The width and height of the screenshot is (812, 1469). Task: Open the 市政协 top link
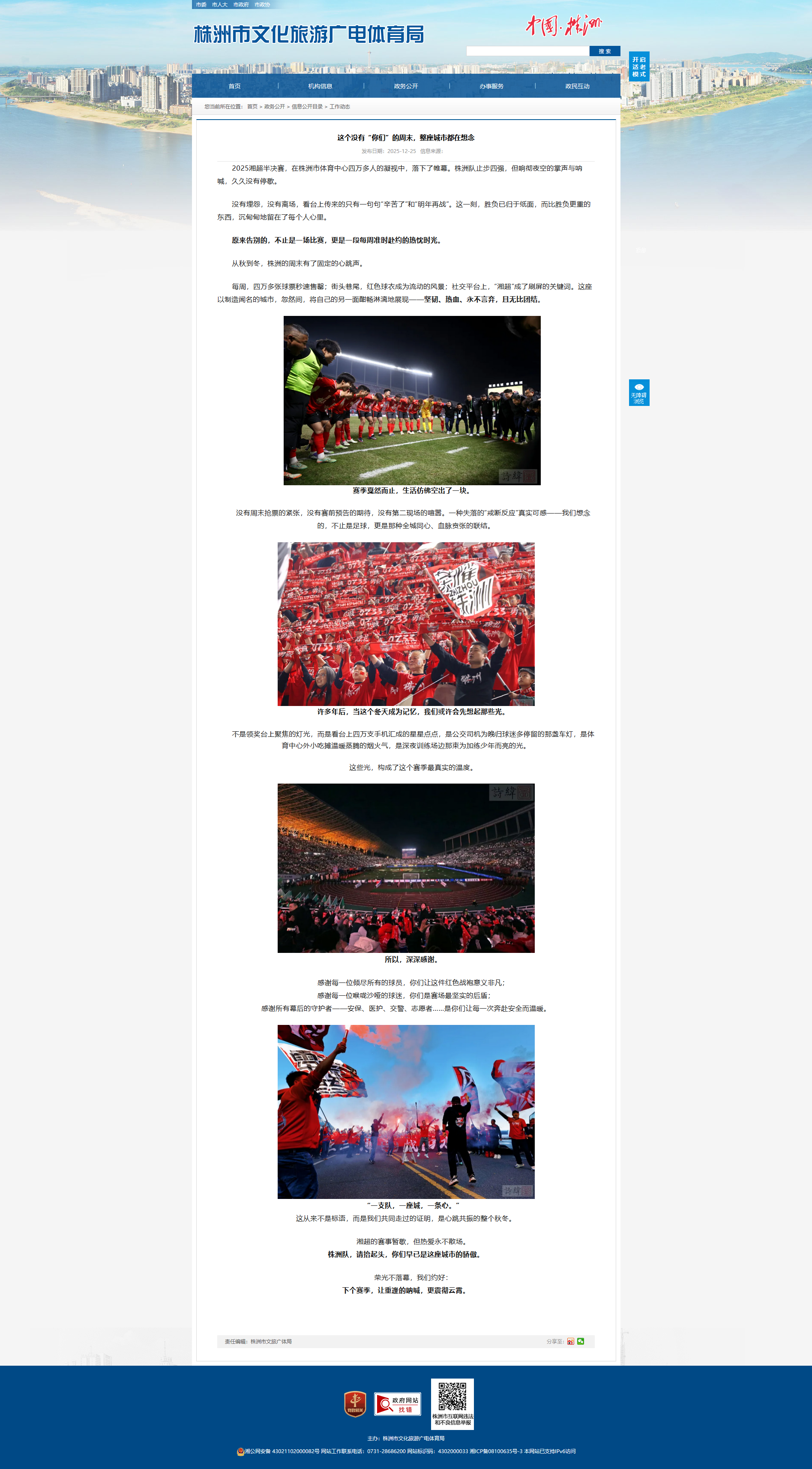pyautogui.click(x=262, y=5)
